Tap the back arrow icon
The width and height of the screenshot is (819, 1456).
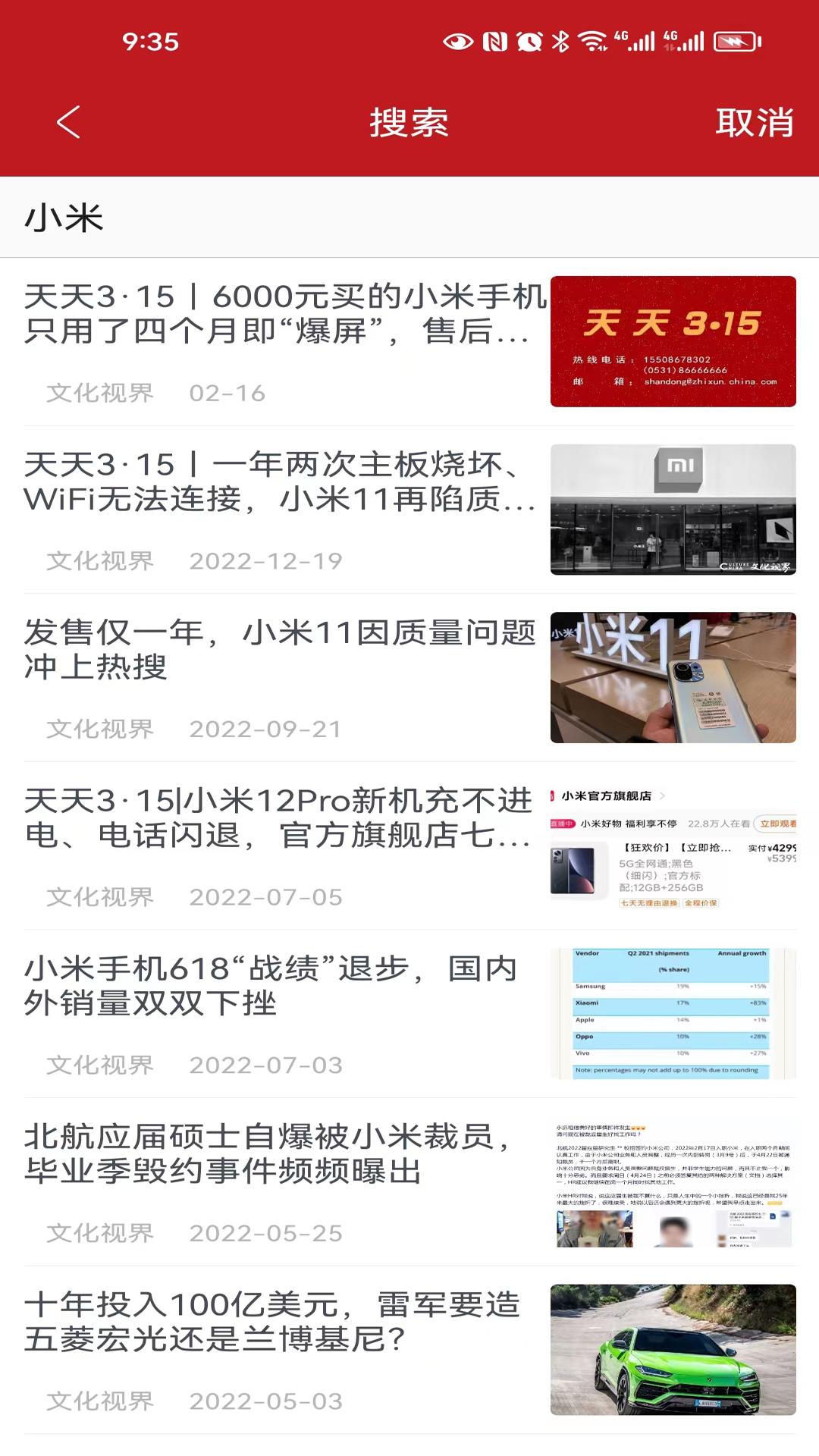[x=67, y=124]
